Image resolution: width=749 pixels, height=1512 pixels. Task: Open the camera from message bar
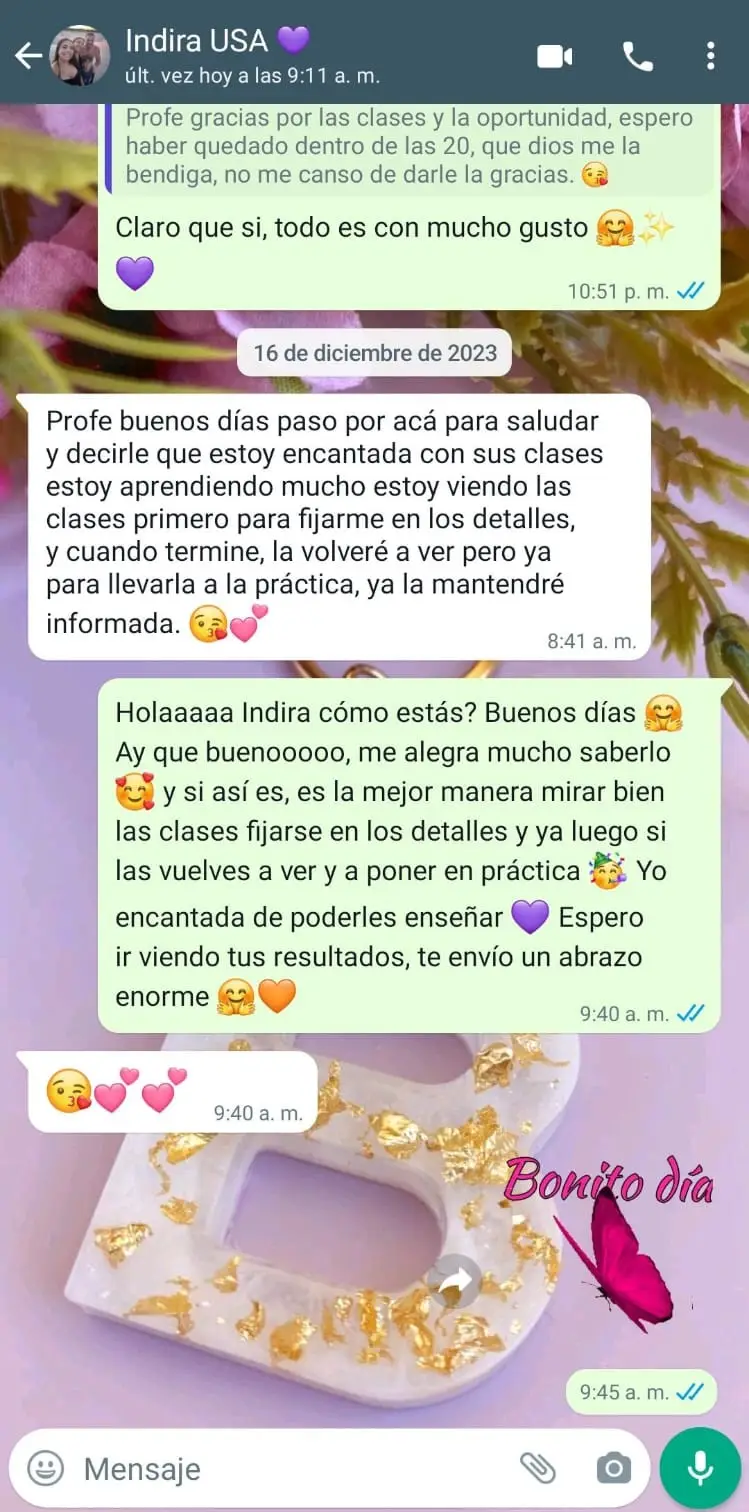point(613,1468)
